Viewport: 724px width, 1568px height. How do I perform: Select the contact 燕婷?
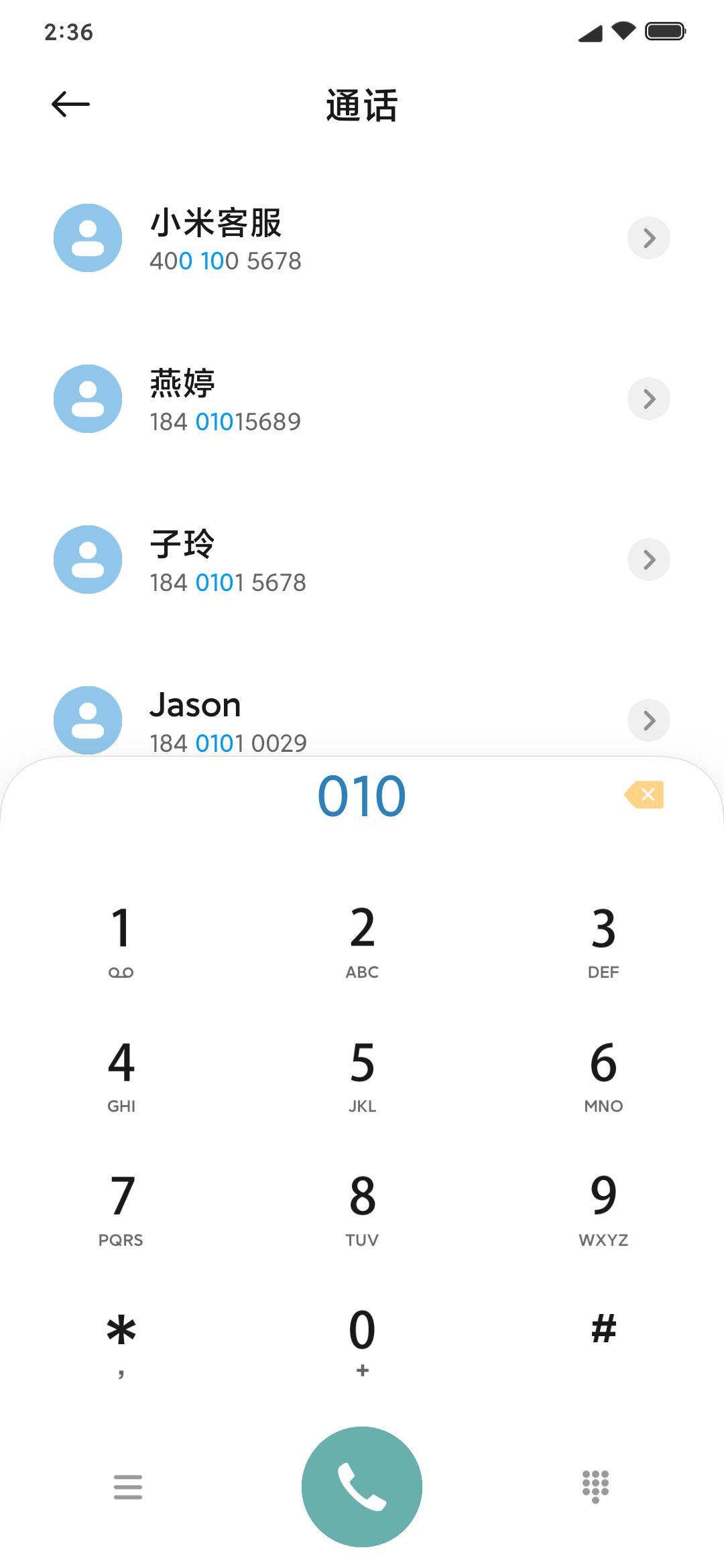click(362, 399)
